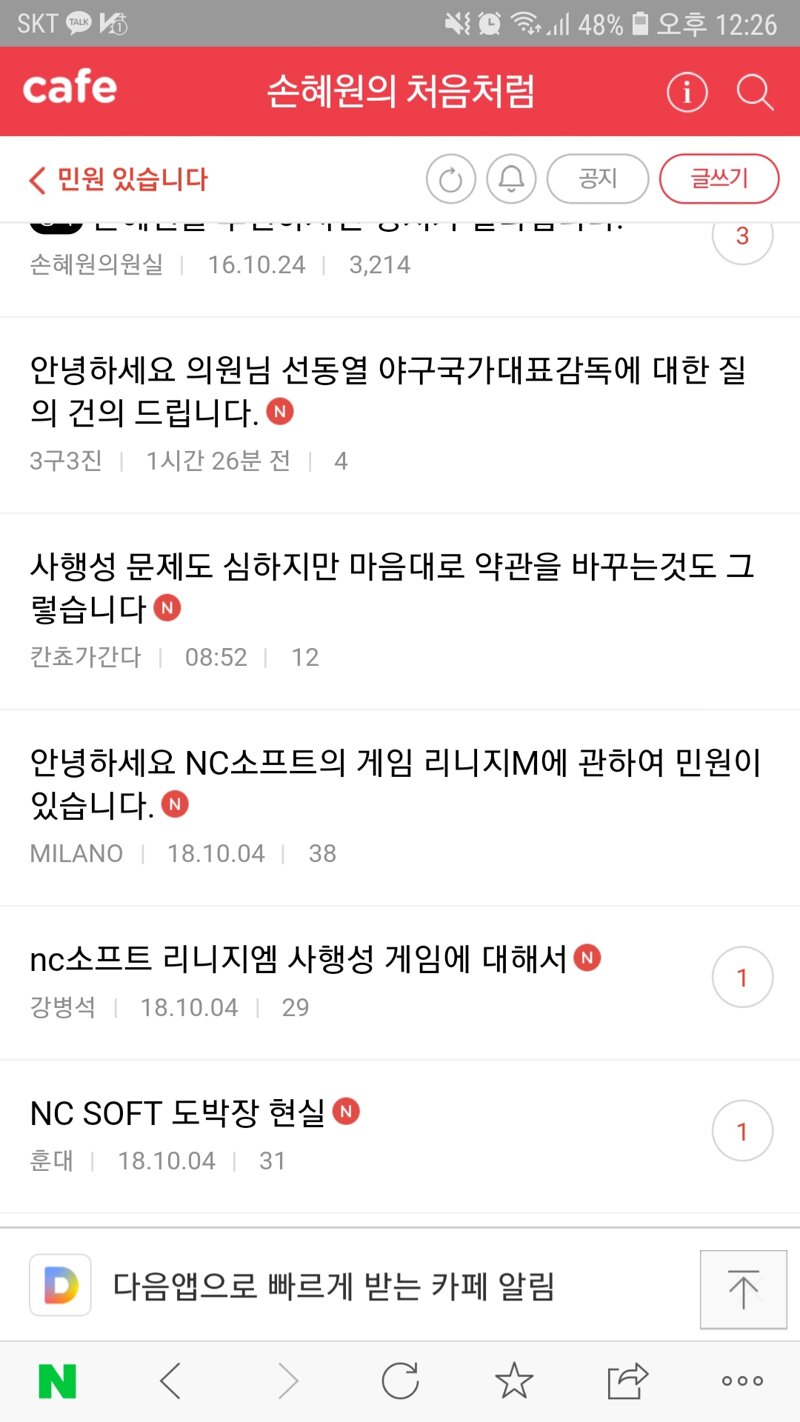
Task: Open the post about 선동열 야구국가대표감독
Action: [388, 391]
